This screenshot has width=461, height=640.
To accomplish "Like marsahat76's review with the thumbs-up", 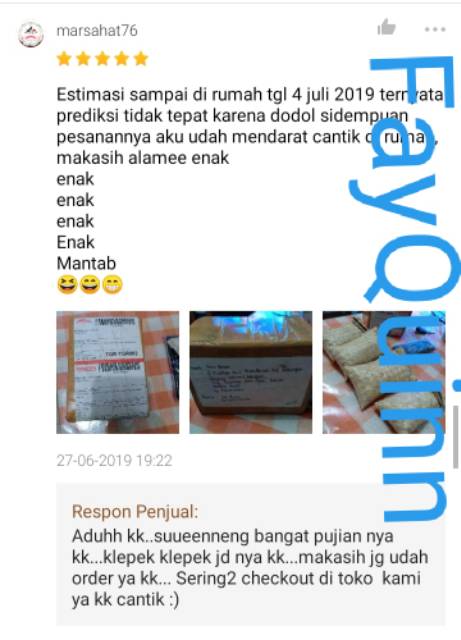I will [386, 27].
